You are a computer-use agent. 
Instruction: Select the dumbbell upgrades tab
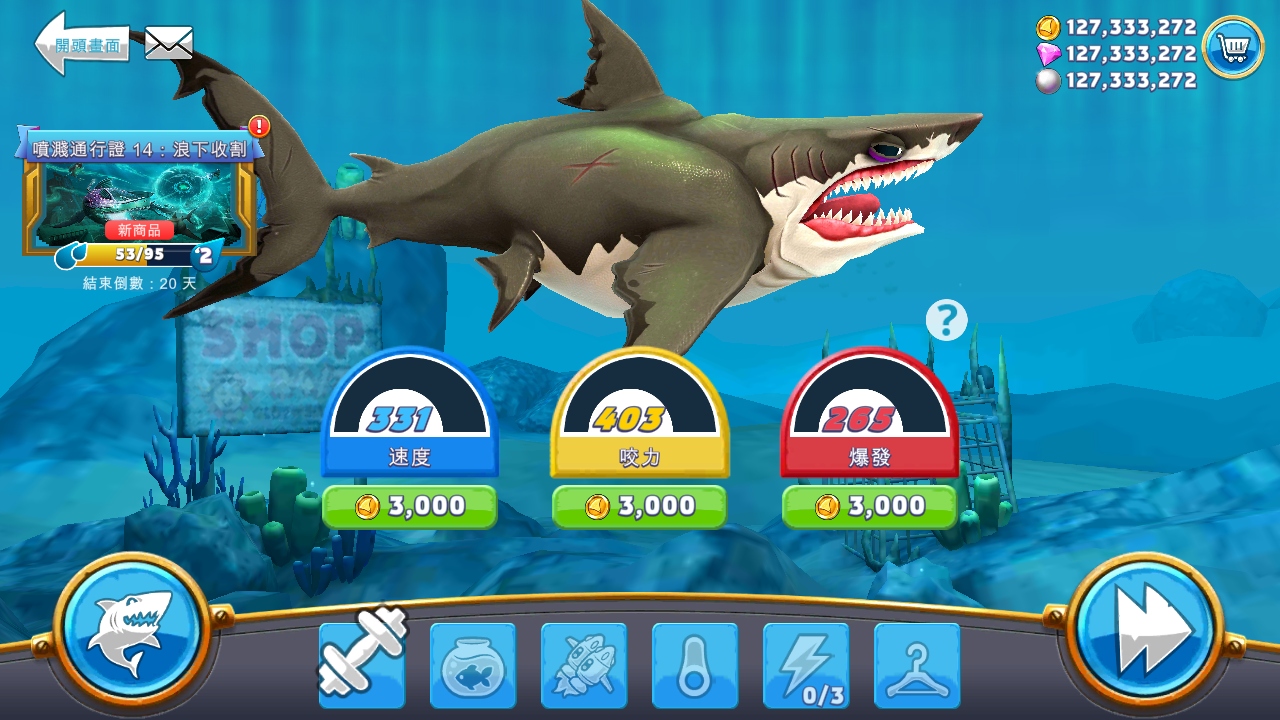pyautogui.click(x=362, y=664)
